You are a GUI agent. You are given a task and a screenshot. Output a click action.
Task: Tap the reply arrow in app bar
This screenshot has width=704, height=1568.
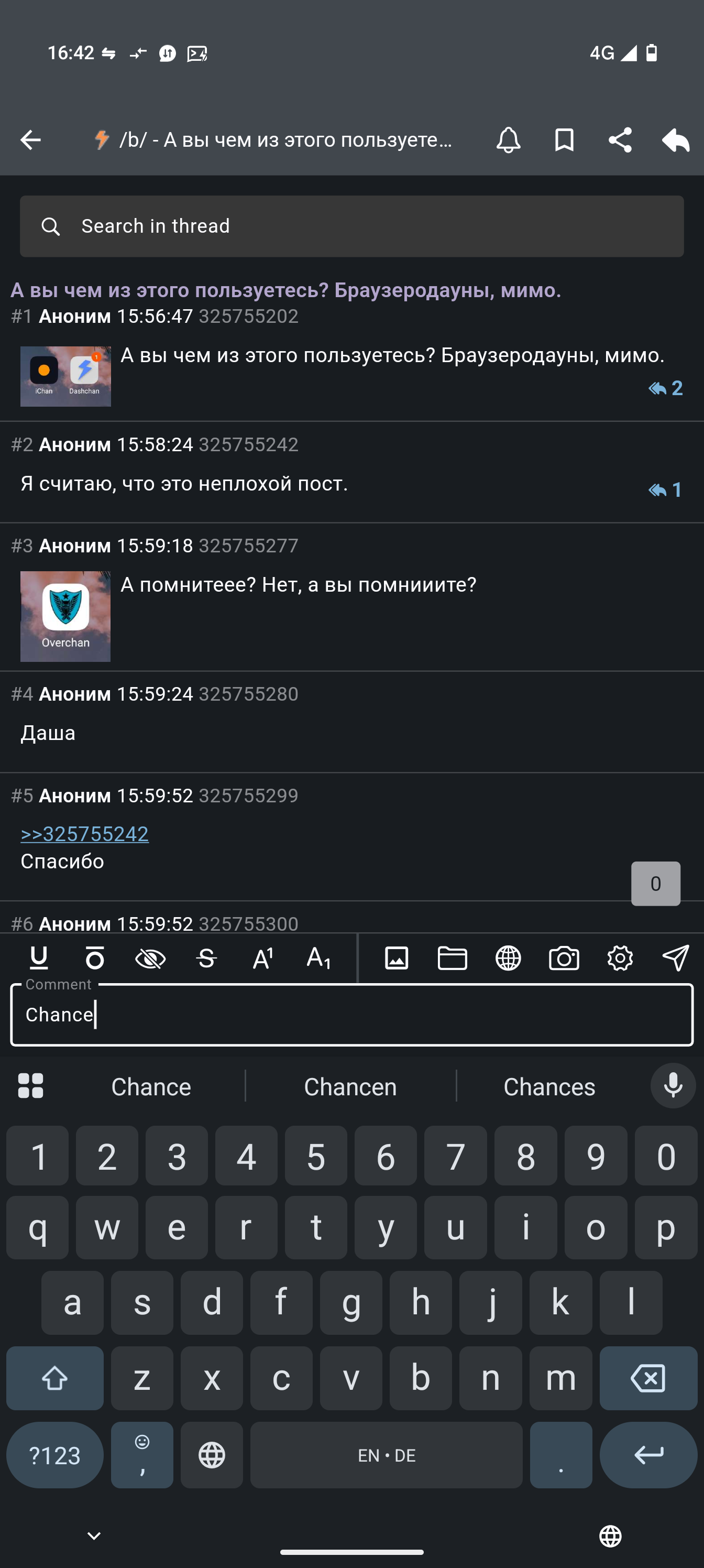pos(675,140)
